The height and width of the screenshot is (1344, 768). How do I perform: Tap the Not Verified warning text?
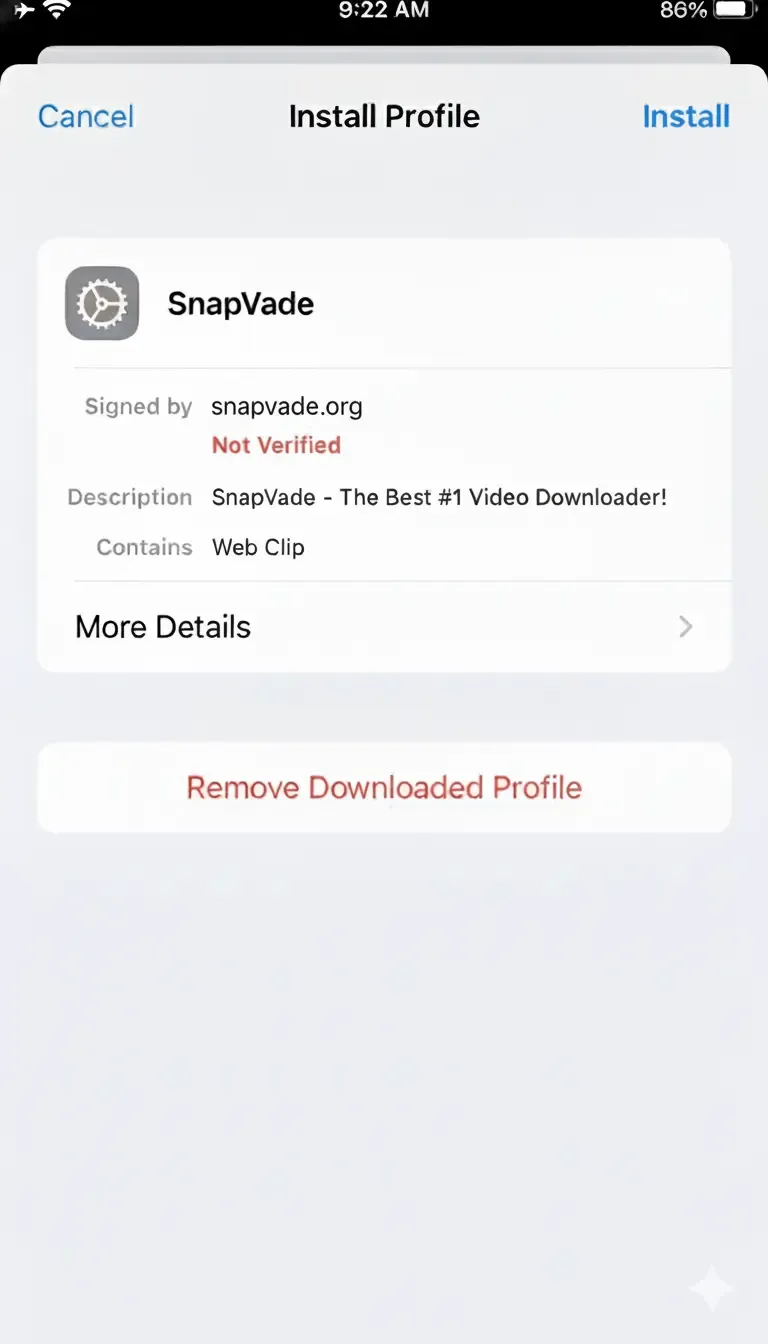coord(276,445)
